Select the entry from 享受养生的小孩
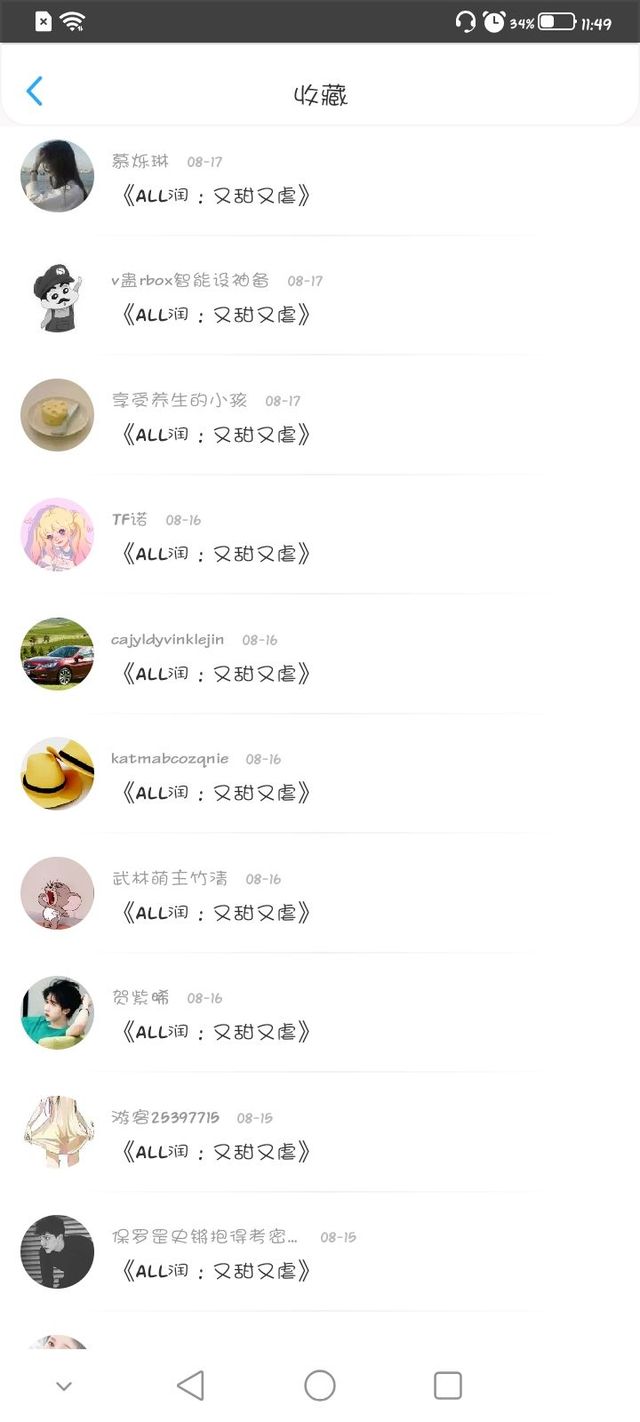Viewport: 640px width, 1422px height. click(320, 415)
